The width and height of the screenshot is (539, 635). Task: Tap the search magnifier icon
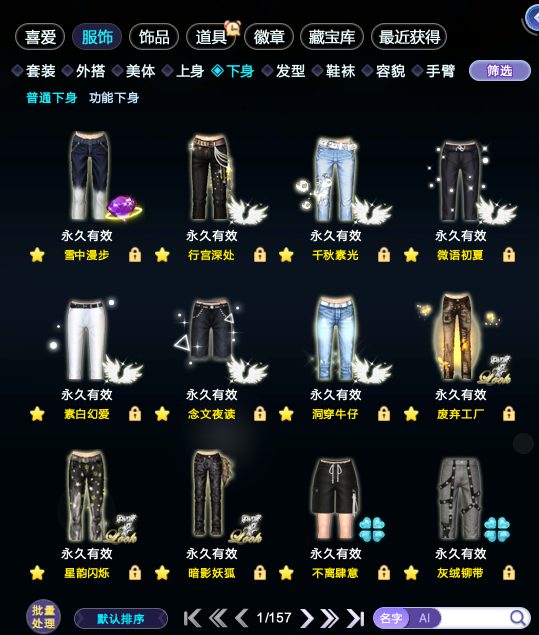click(518, 618)
